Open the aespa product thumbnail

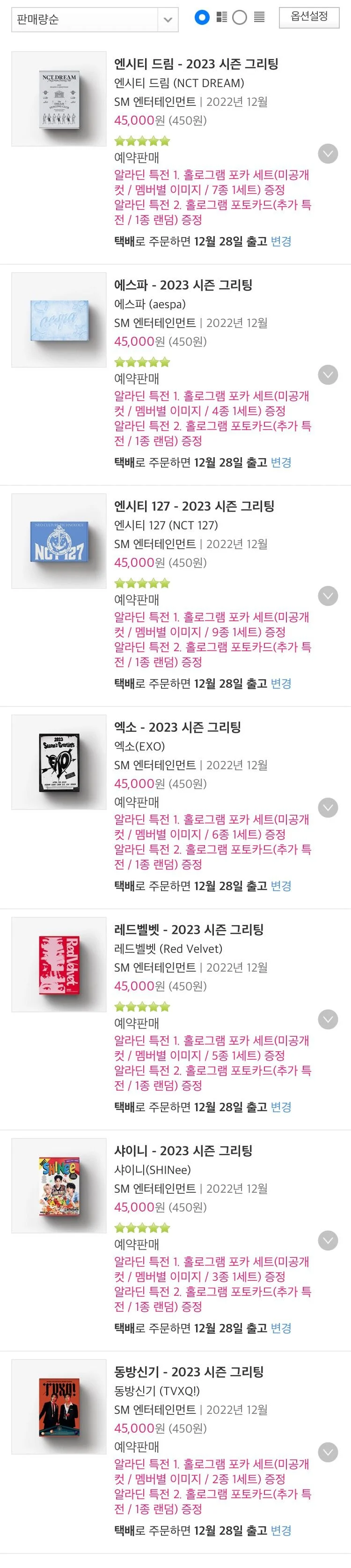tap(59, 320)
